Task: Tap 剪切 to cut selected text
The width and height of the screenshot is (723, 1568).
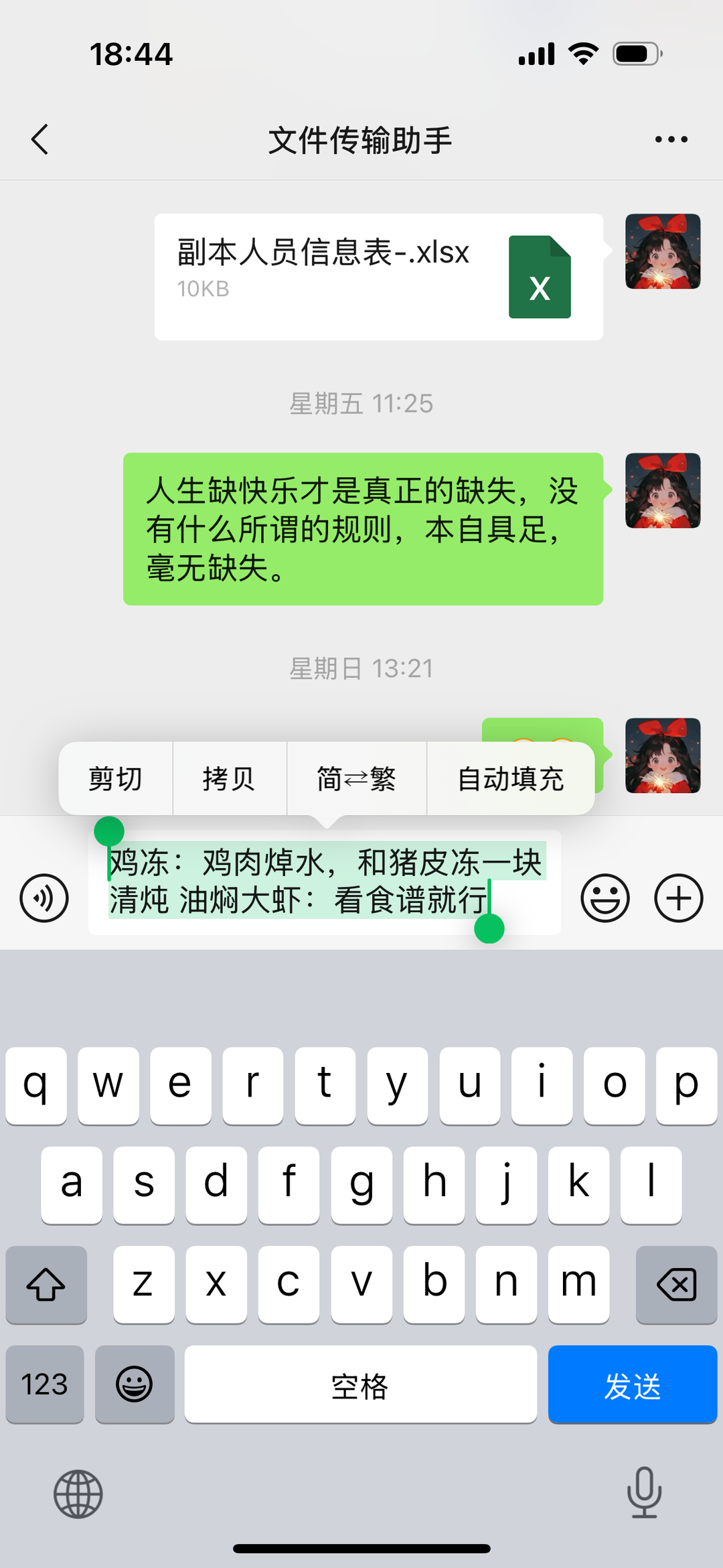Action: click(x=115, y=779)
